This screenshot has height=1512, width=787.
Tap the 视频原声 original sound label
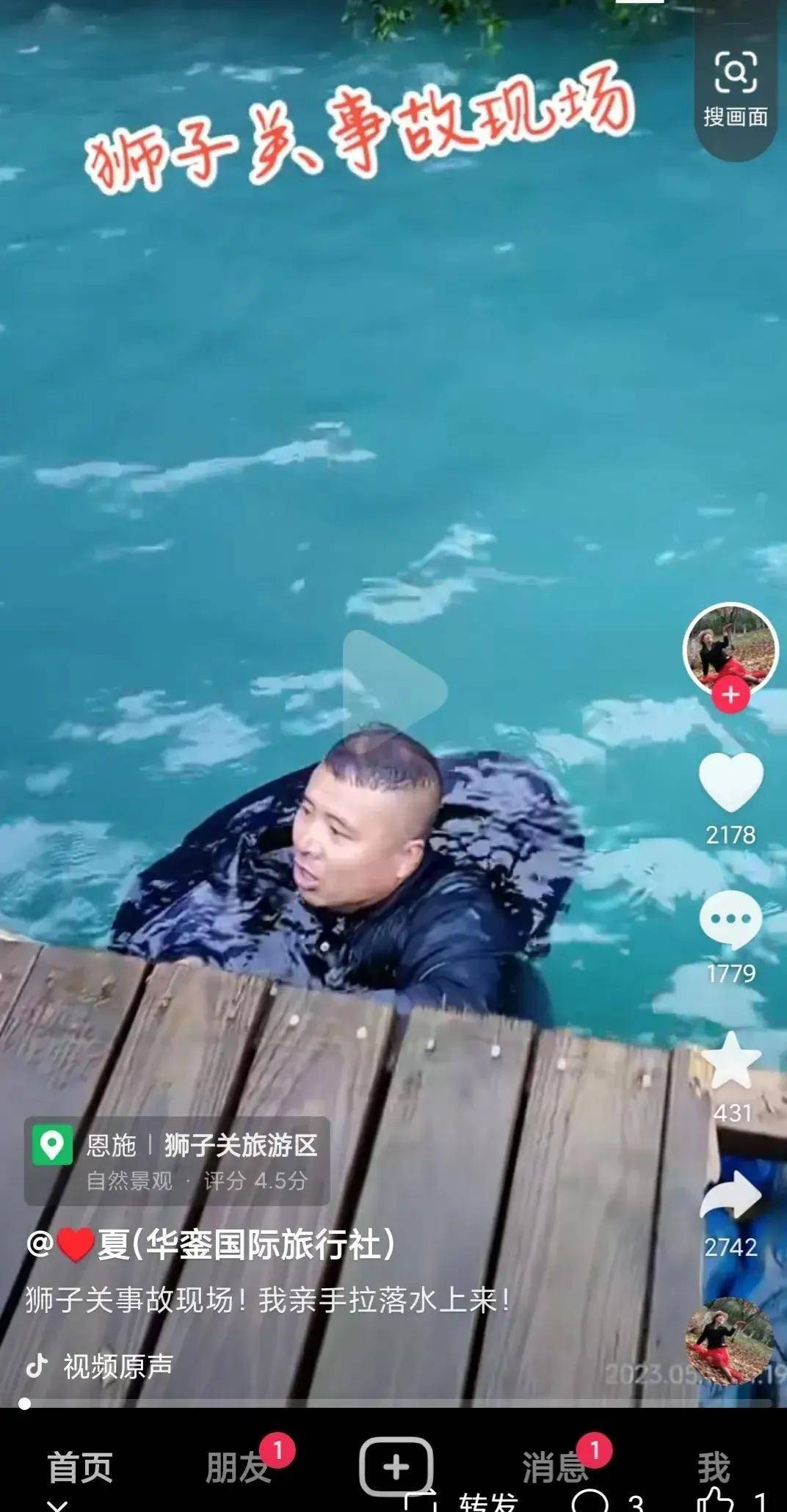117,1367
